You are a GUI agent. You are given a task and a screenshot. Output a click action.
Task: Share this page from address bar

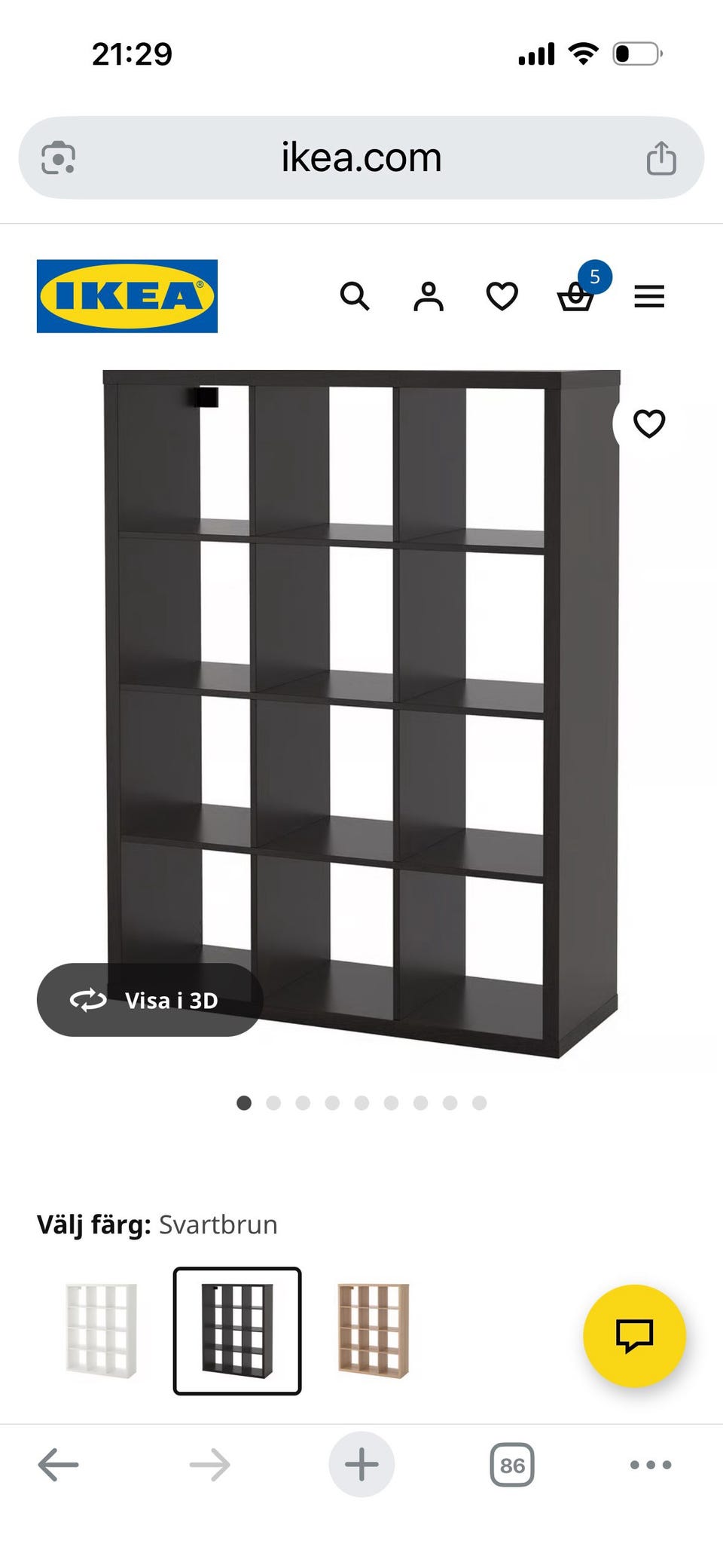[x=661, y=157]
